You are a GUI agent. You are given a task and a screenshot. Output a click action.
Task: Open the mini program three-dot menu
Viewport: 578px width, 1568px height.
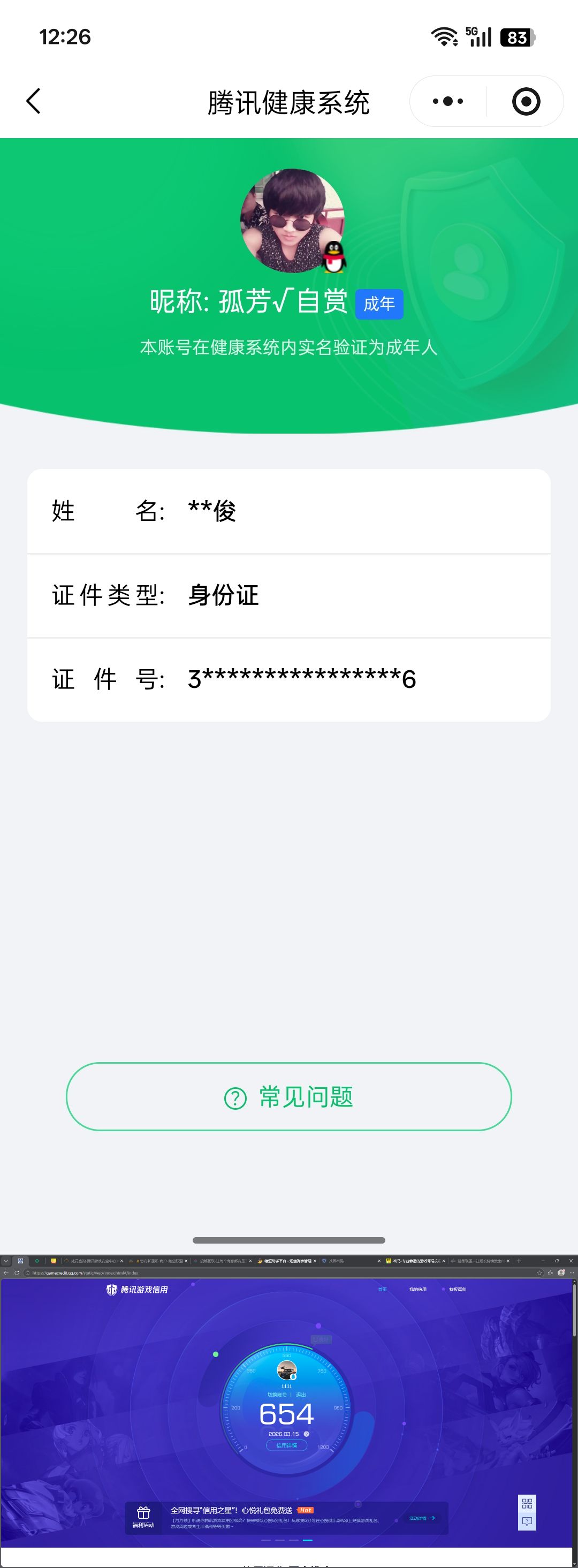448,101
